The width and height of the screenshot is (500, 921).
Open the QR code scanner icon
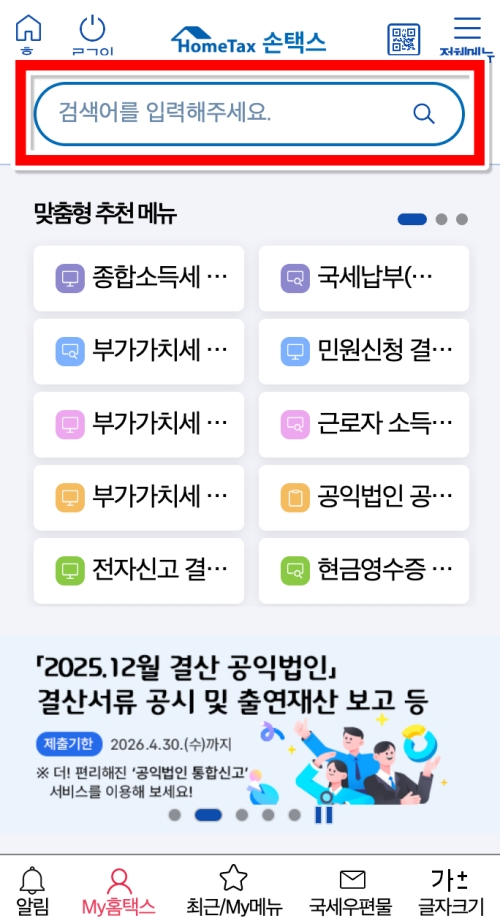coord(404,39)
